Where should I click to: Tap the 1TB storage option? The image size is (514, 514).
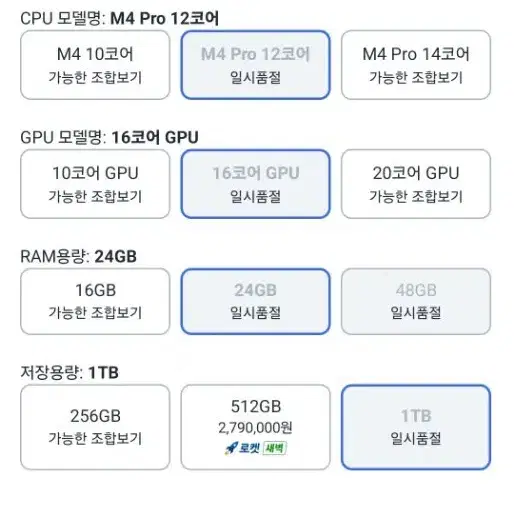point(416,427)
